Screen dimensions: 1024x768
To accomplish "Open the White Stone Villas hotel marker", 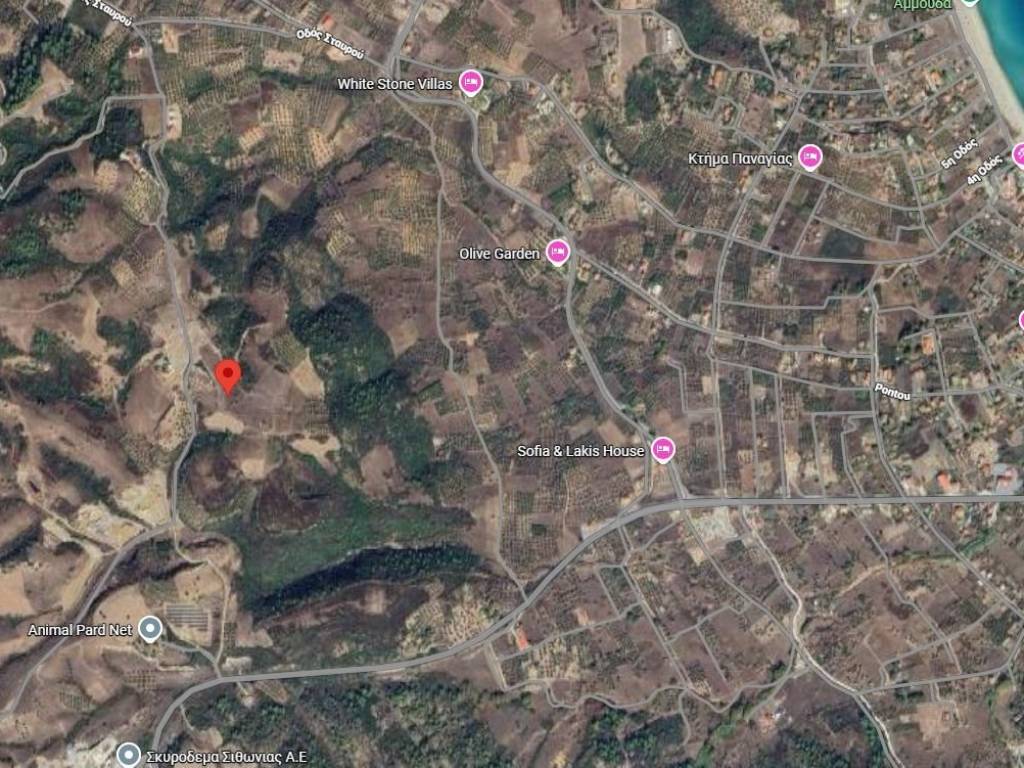I will click(471, 83).
